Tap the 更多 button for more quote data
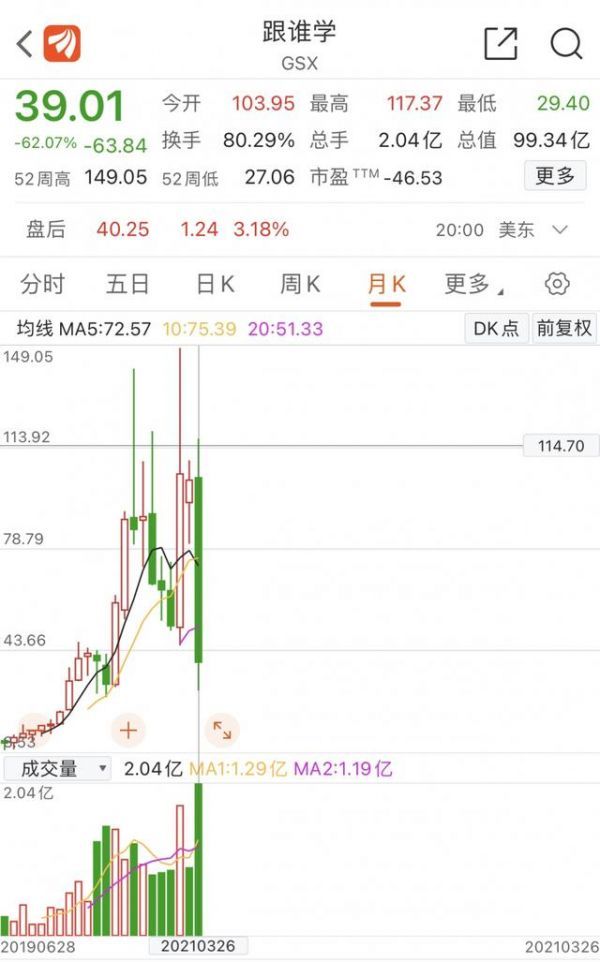 point(555,177)
